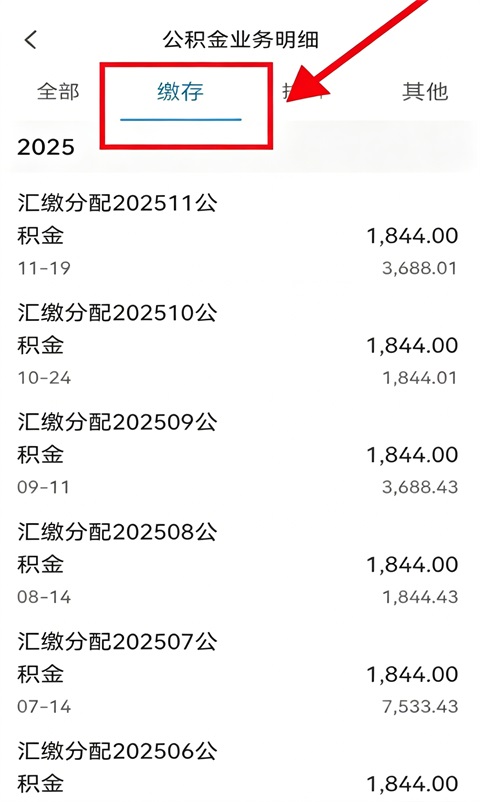Select the 缴存 tab

click(x=180, y=92)
